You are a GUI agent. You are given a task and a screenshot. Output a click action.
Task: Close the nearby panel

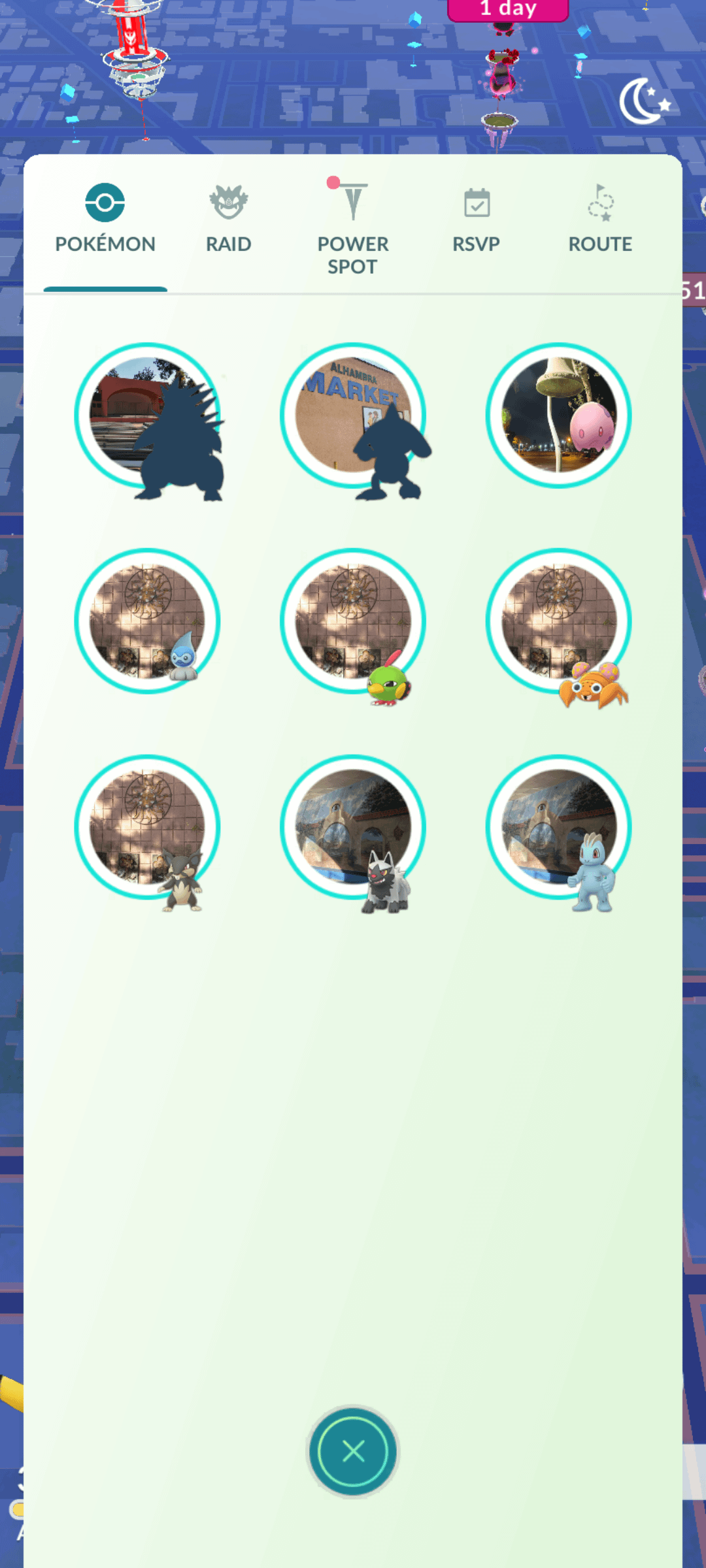[x=353, y=1451]
